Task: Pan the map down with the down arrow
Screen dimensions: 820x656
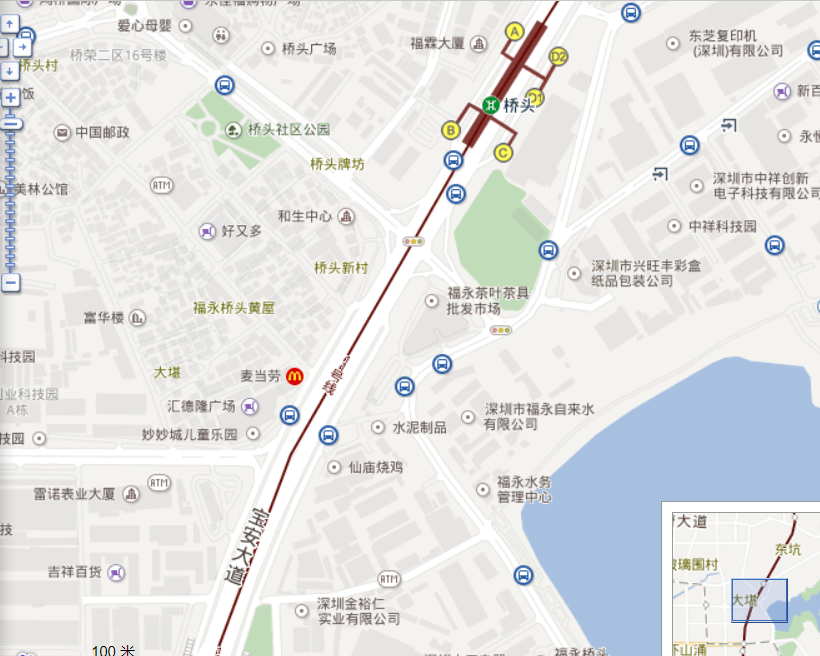Action: pos(10,71)
